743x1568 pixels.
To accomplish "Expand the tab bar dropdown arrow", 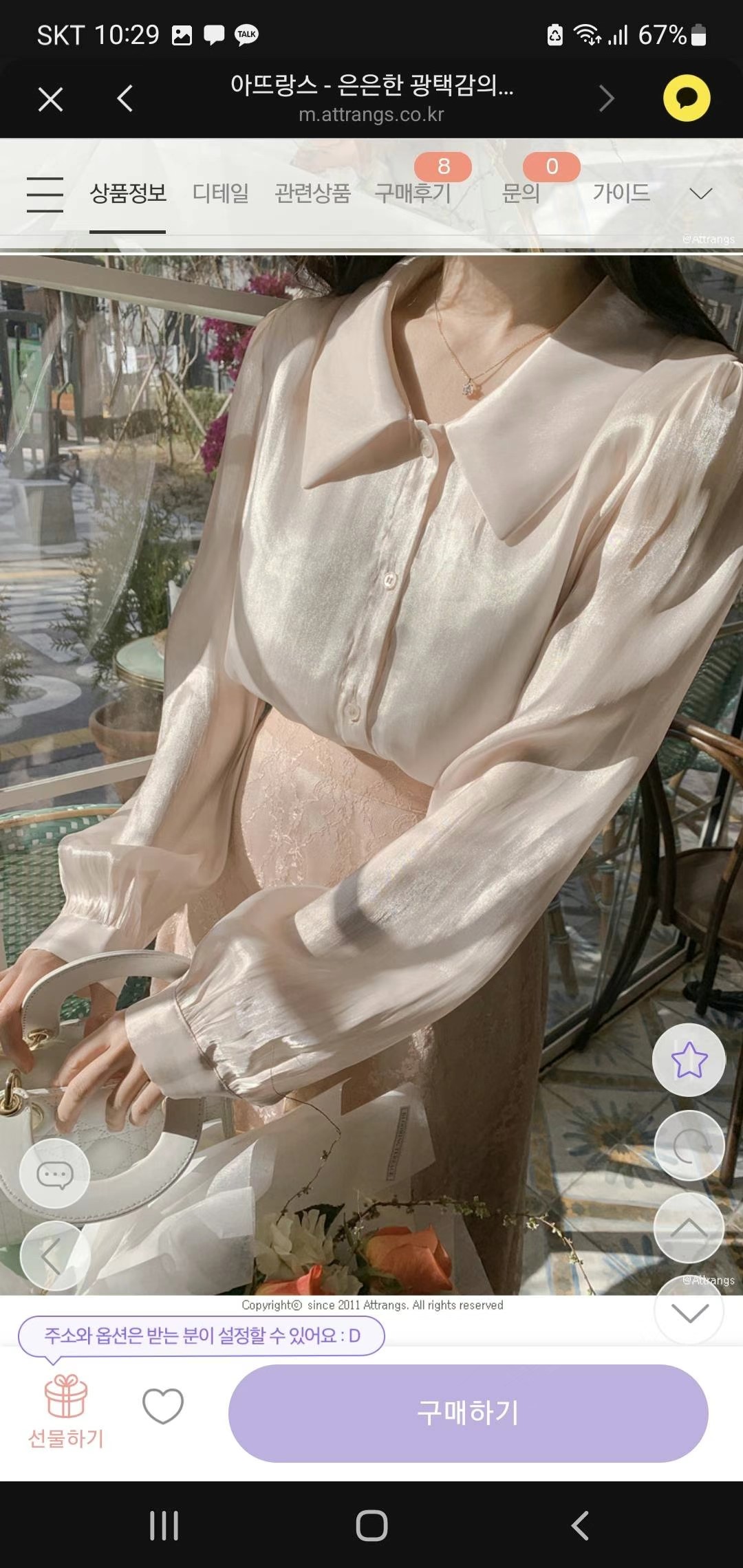I will pos(700,194).
